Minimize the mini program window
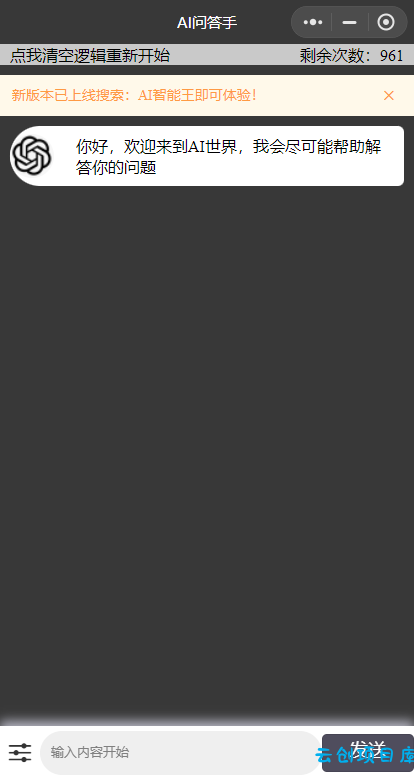This screenshot has height=780, width=414. (x=350, y=22)
